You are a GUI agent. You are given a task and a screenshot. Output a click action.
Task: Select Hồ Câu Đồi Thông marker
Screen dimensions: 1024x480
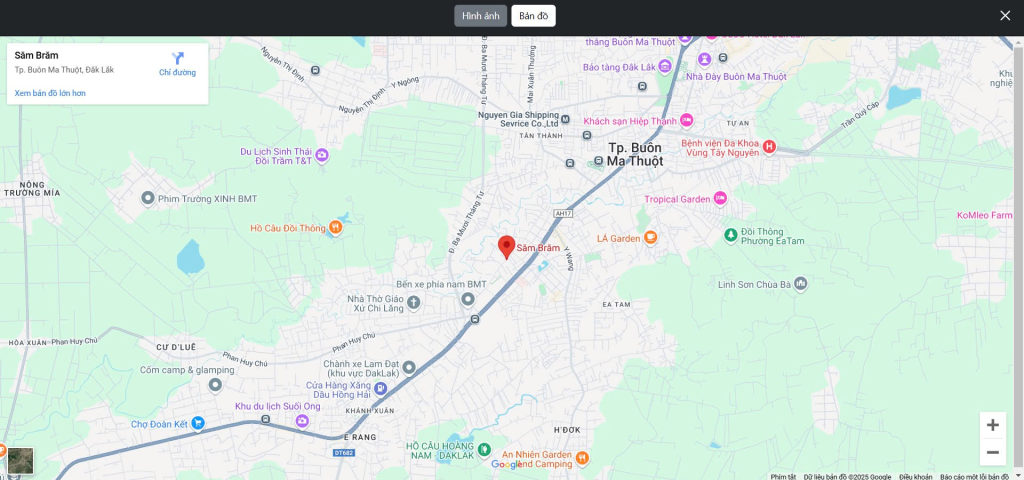(335, 228)
